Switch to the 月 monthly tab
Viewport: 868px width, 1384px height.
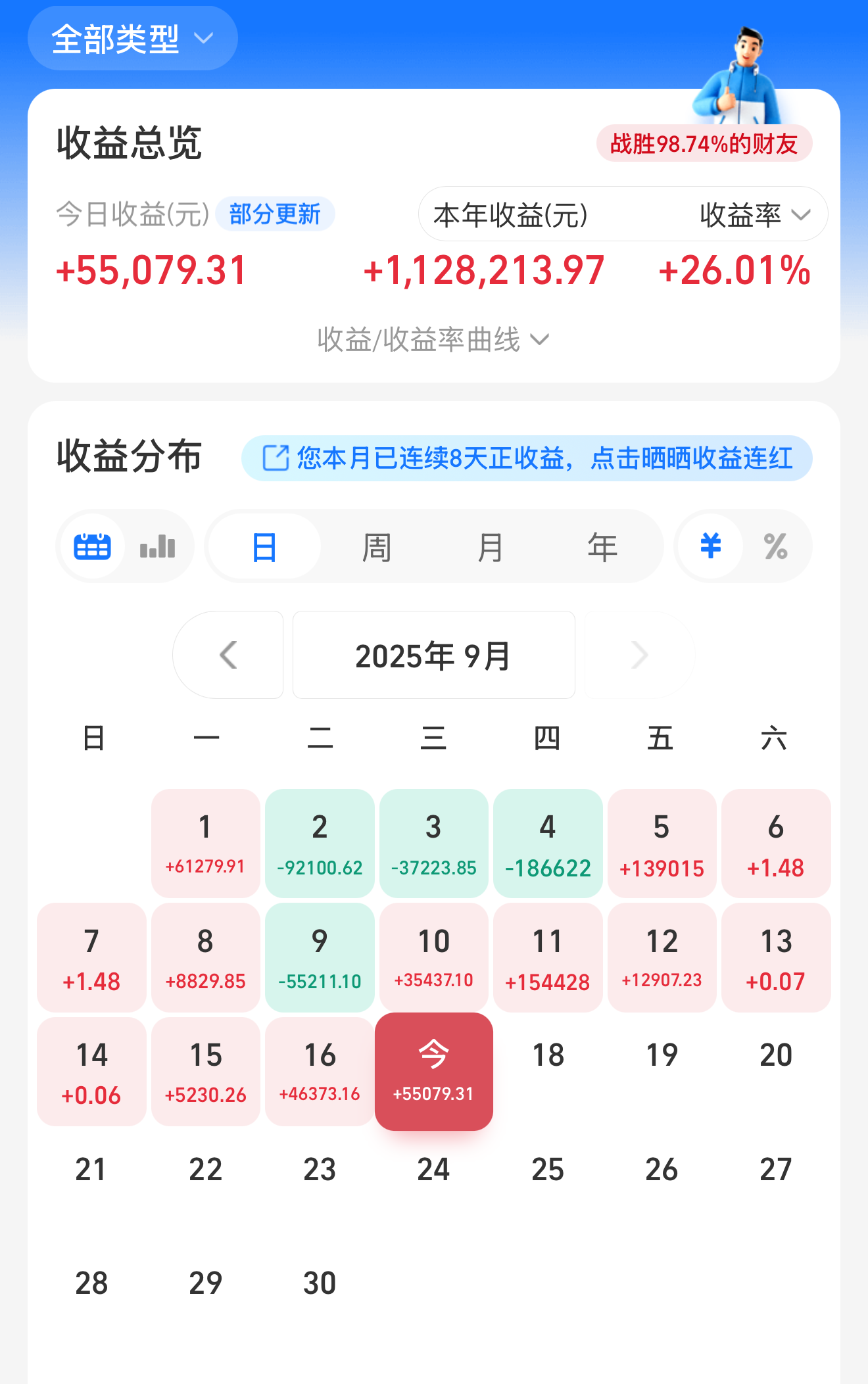pyautogui.click(x=490, y=546)
